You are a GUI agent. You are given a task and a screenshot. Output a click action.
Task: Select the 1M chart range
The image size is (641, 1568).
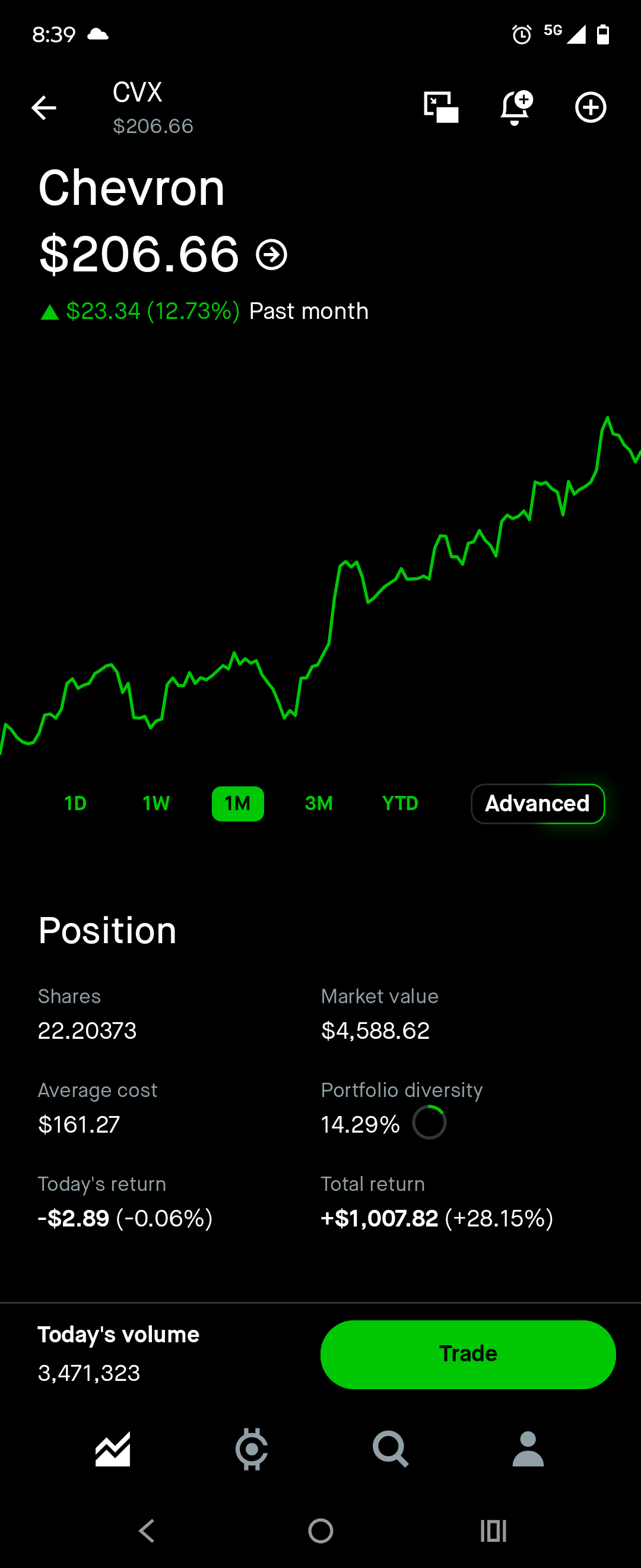tap(238, 804)
